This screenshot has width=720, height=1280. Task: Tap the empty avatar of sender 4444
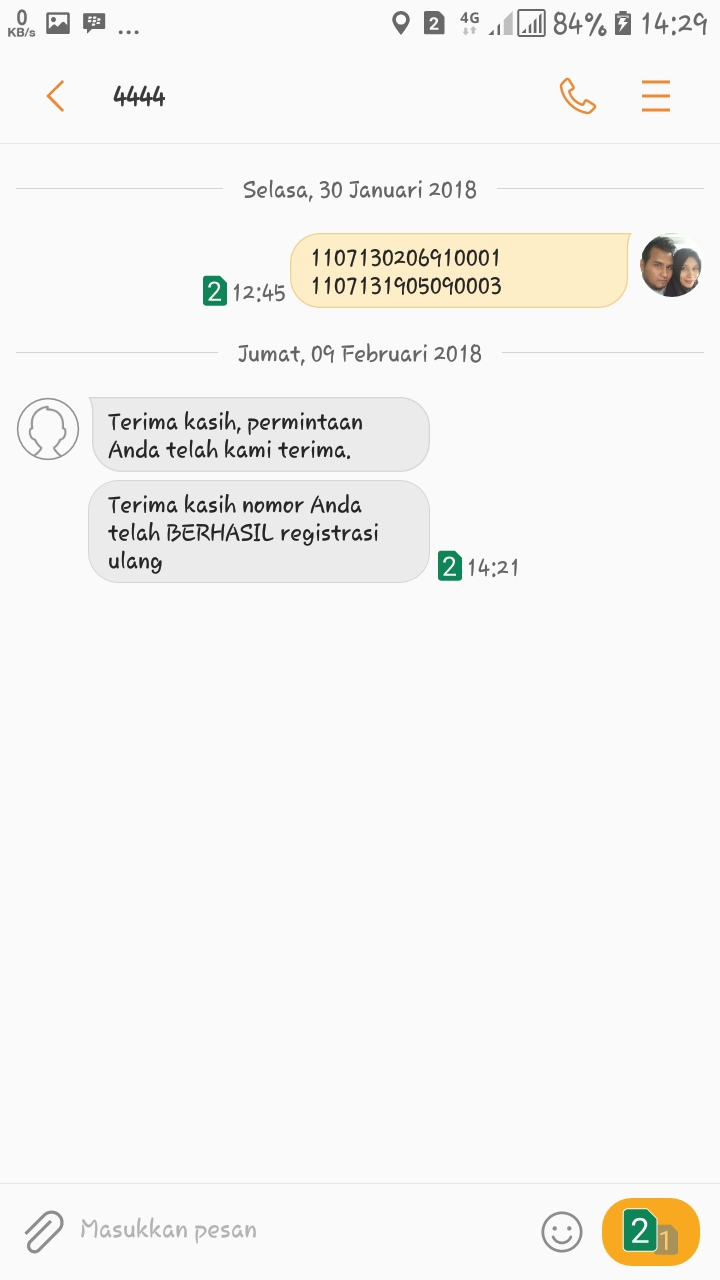pos(47,428)
